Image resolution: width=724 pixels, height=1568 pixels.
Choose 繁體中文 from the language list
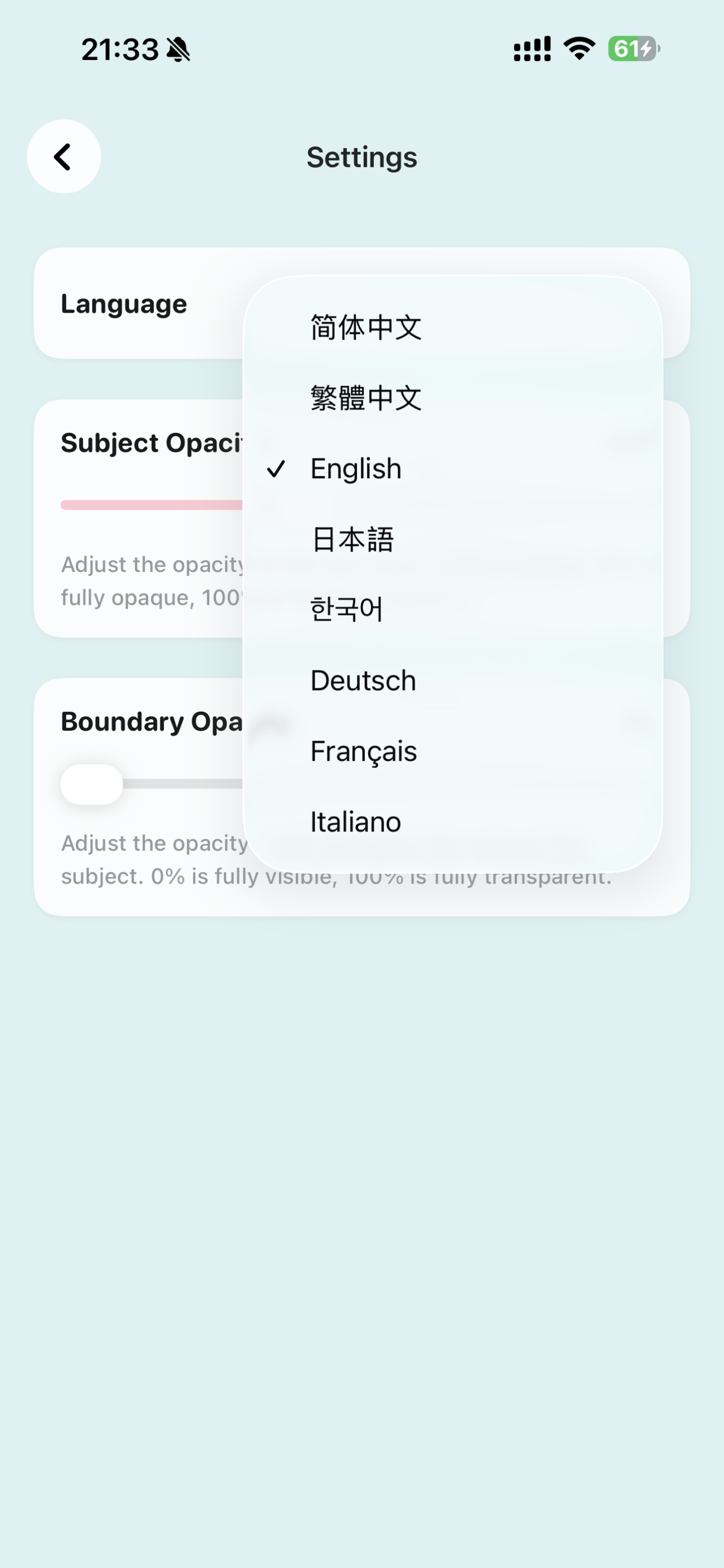[x=365, y=398]
